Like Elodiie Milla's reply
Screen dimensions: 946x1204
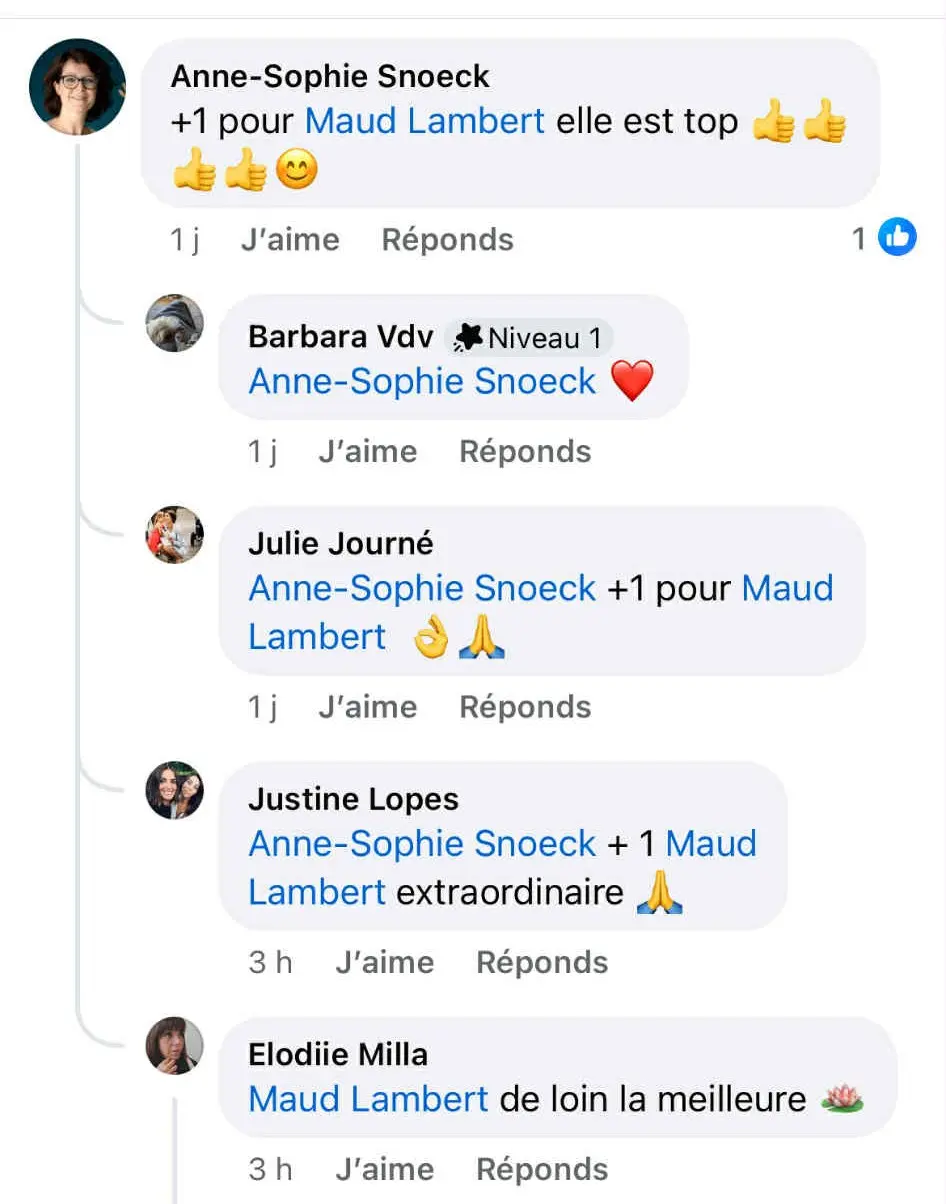[x=384, y=1169]
